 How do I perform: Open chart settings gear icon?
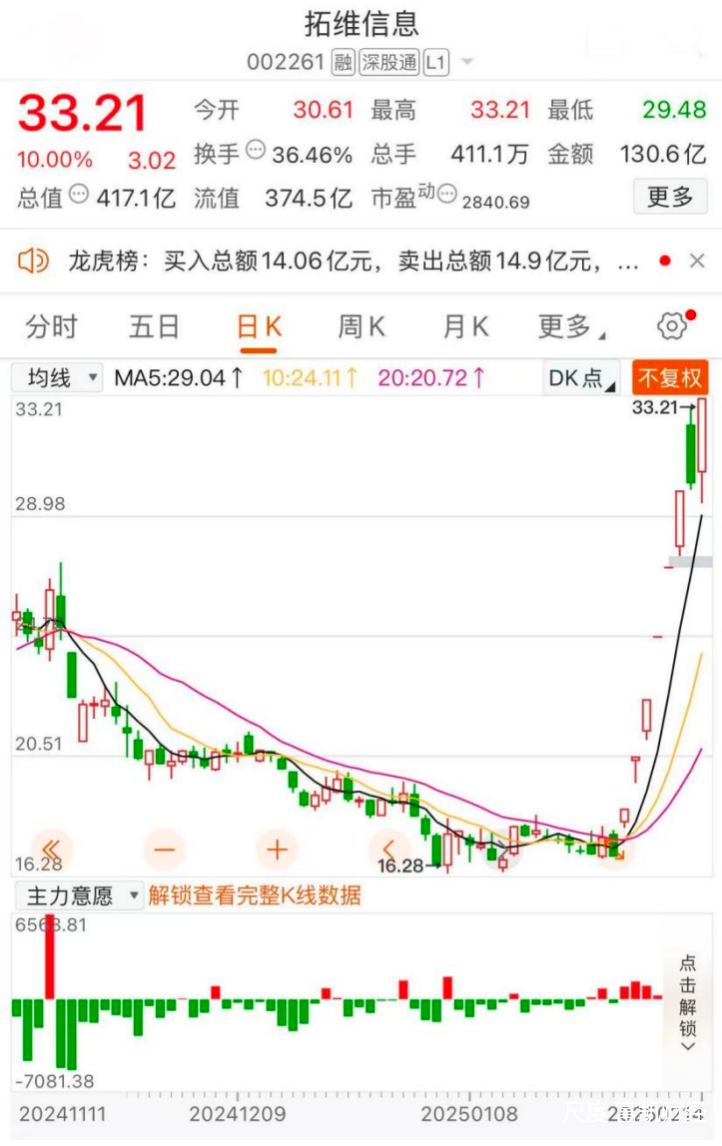point(672,326)
